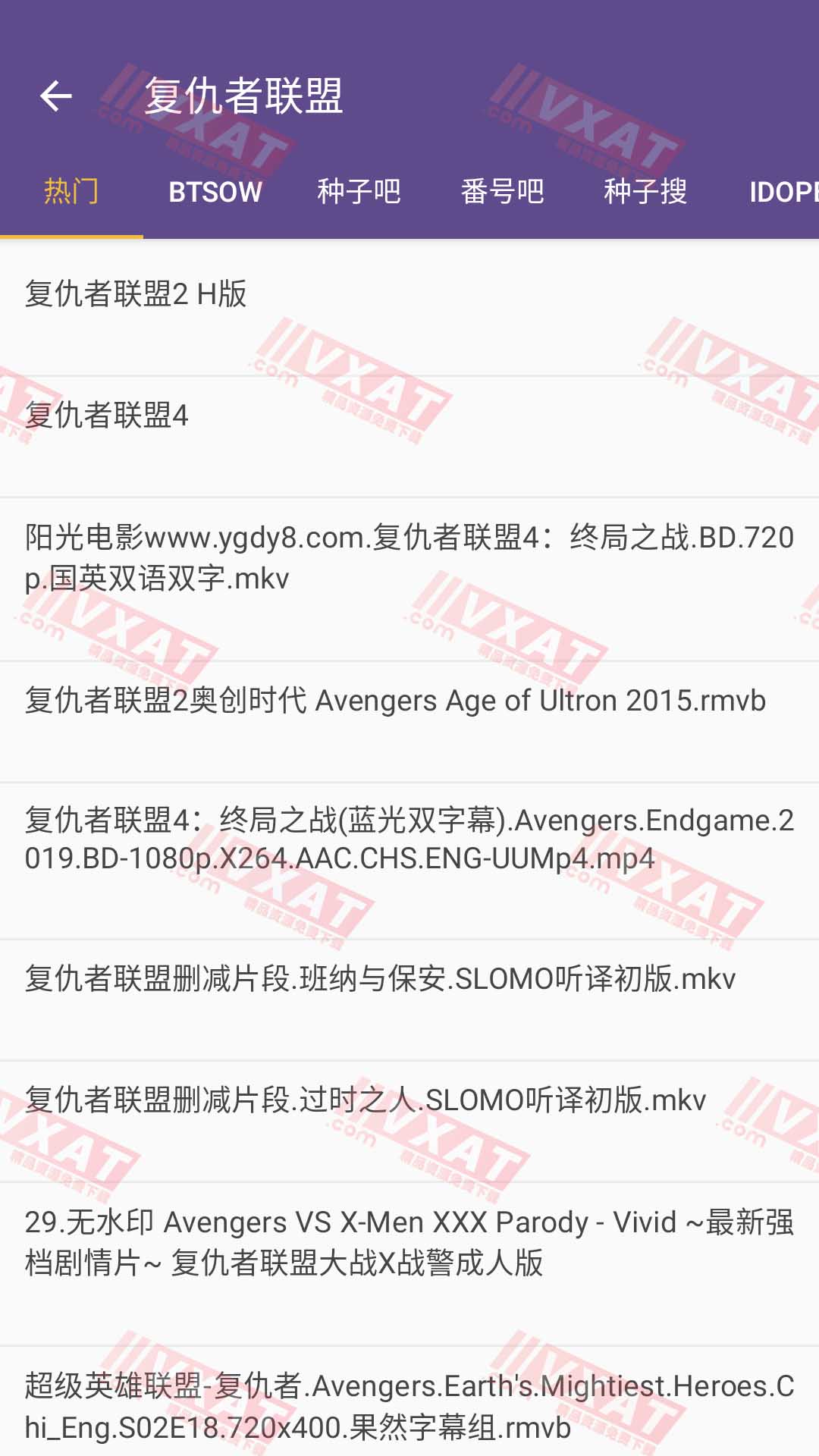819x1456 pixels.
Task: Select the 热门 tab
Action: (71, 192)
